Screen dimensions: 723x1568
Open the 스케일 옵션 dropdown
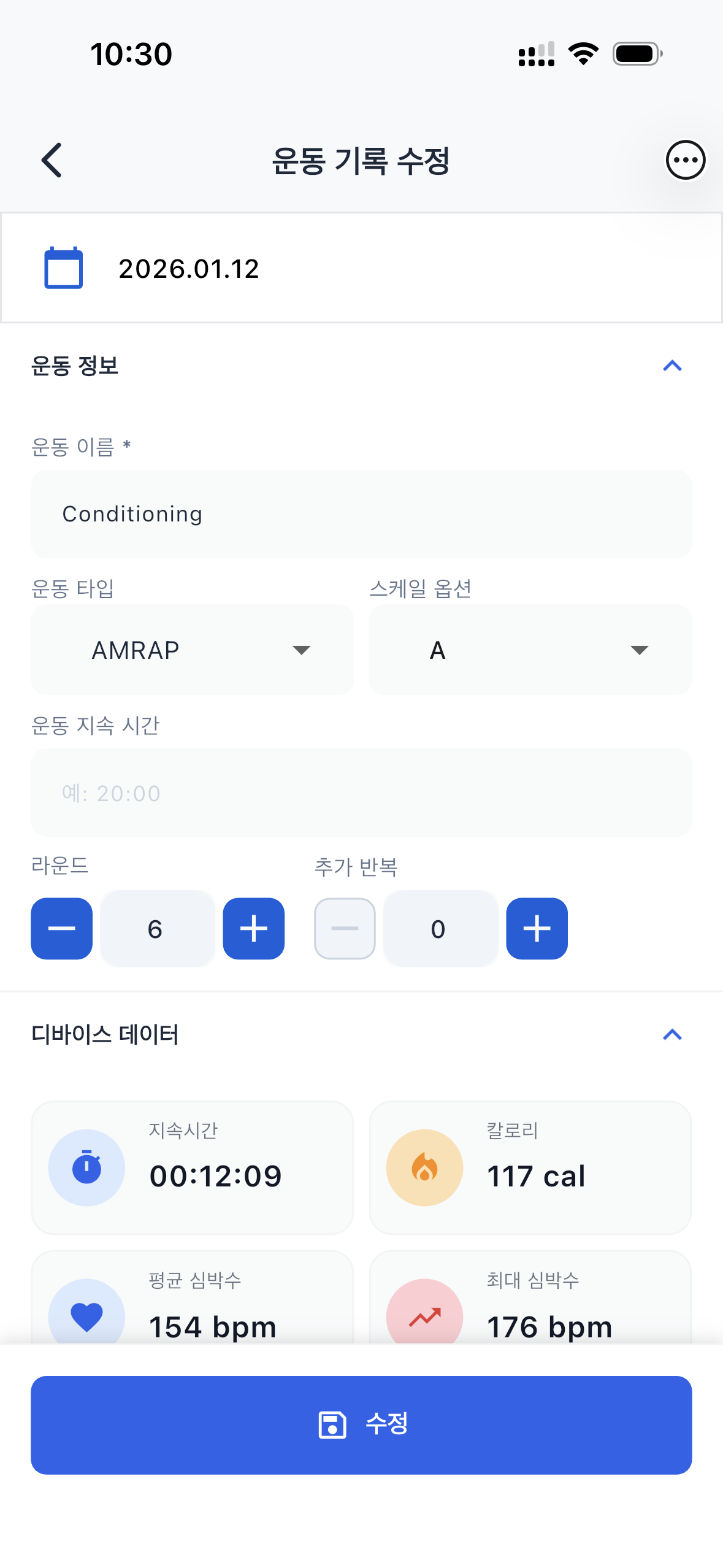coord(530,650)
